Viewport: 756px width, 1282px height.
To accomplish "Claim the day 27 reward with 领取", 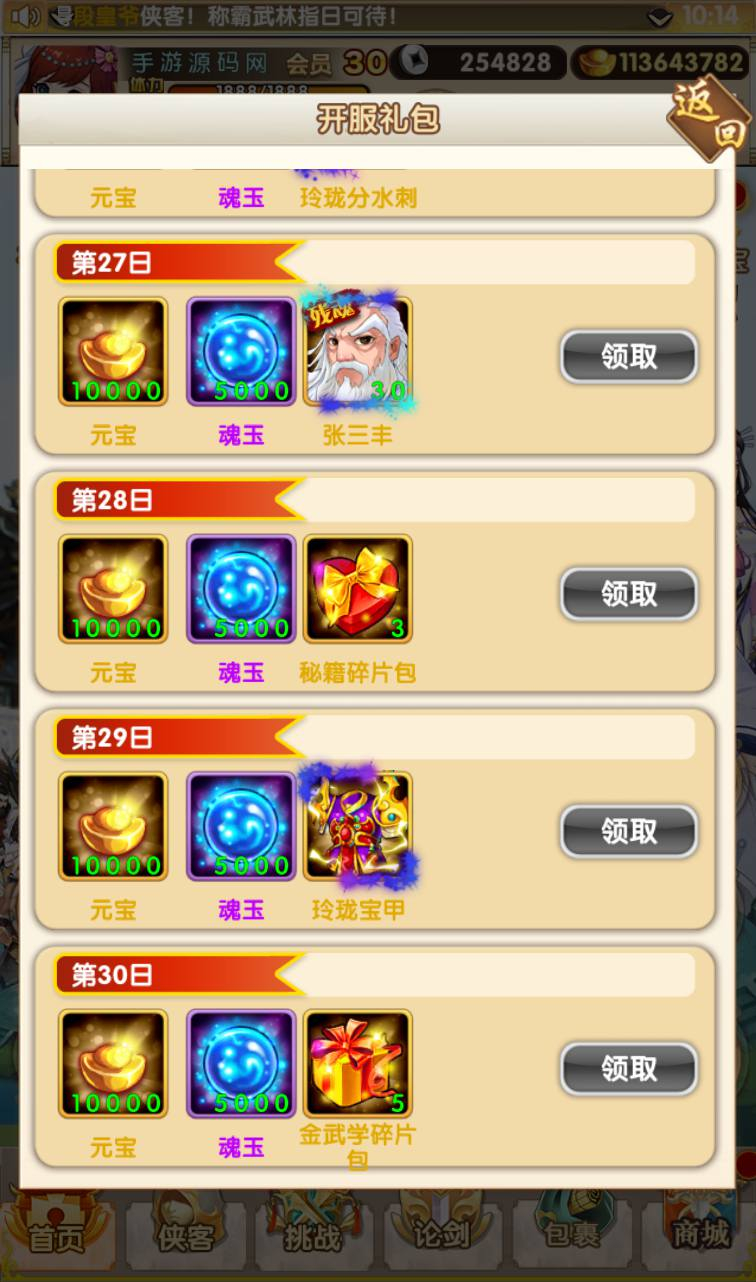I will click(x=628, y=357).
